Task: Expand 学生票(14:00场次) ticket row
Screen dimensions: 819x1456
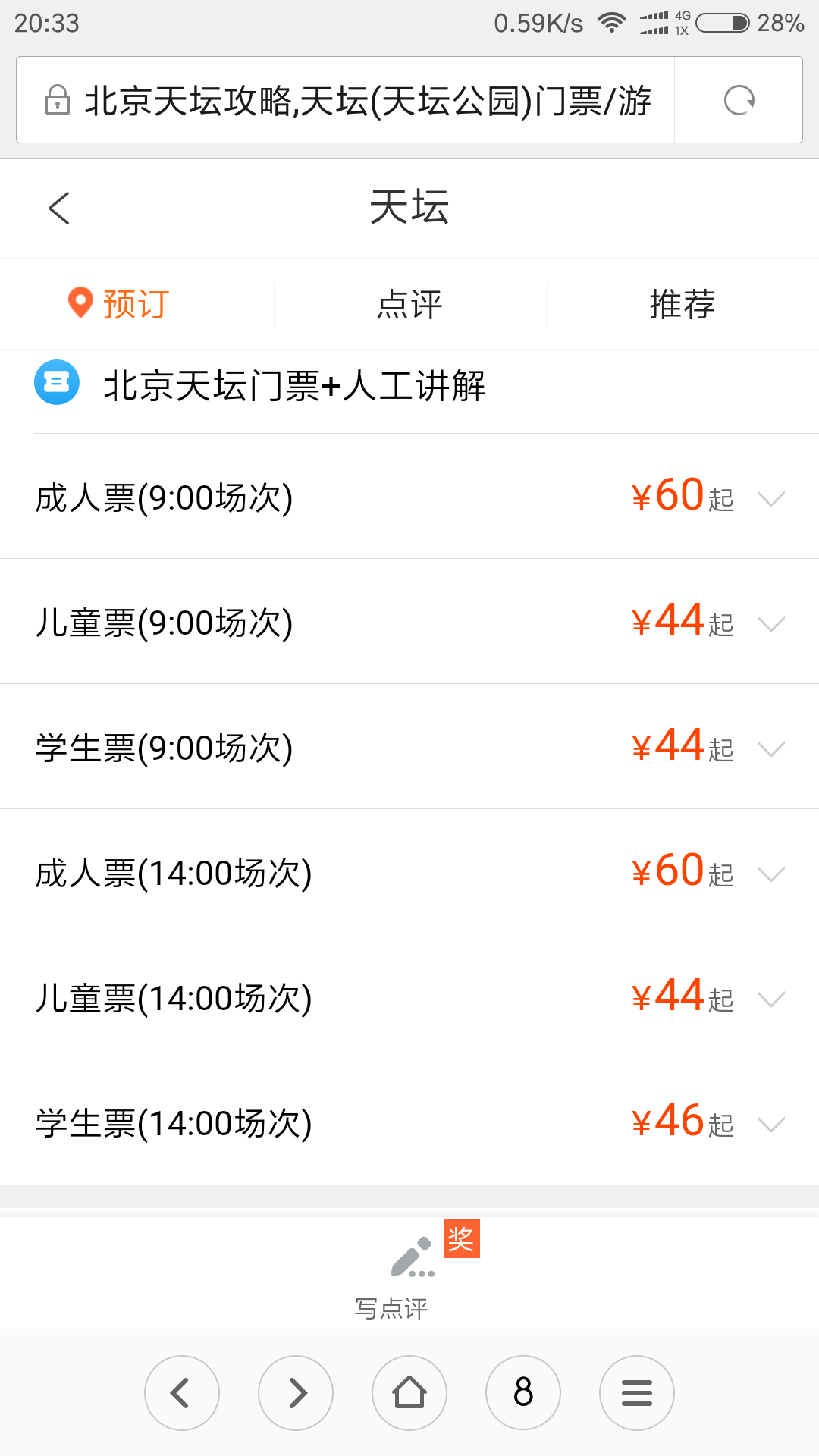Action: (x=409, y=1122)
